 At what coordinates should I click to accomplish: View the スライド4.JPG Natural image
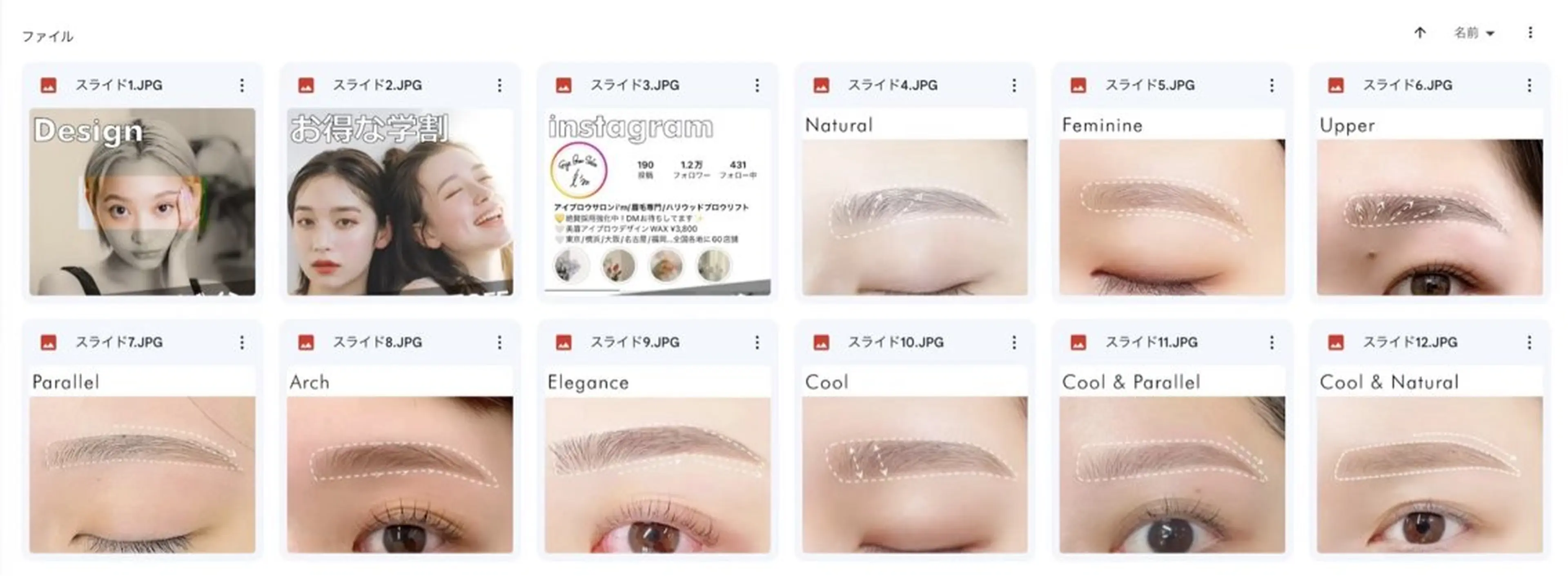[915, 201]
